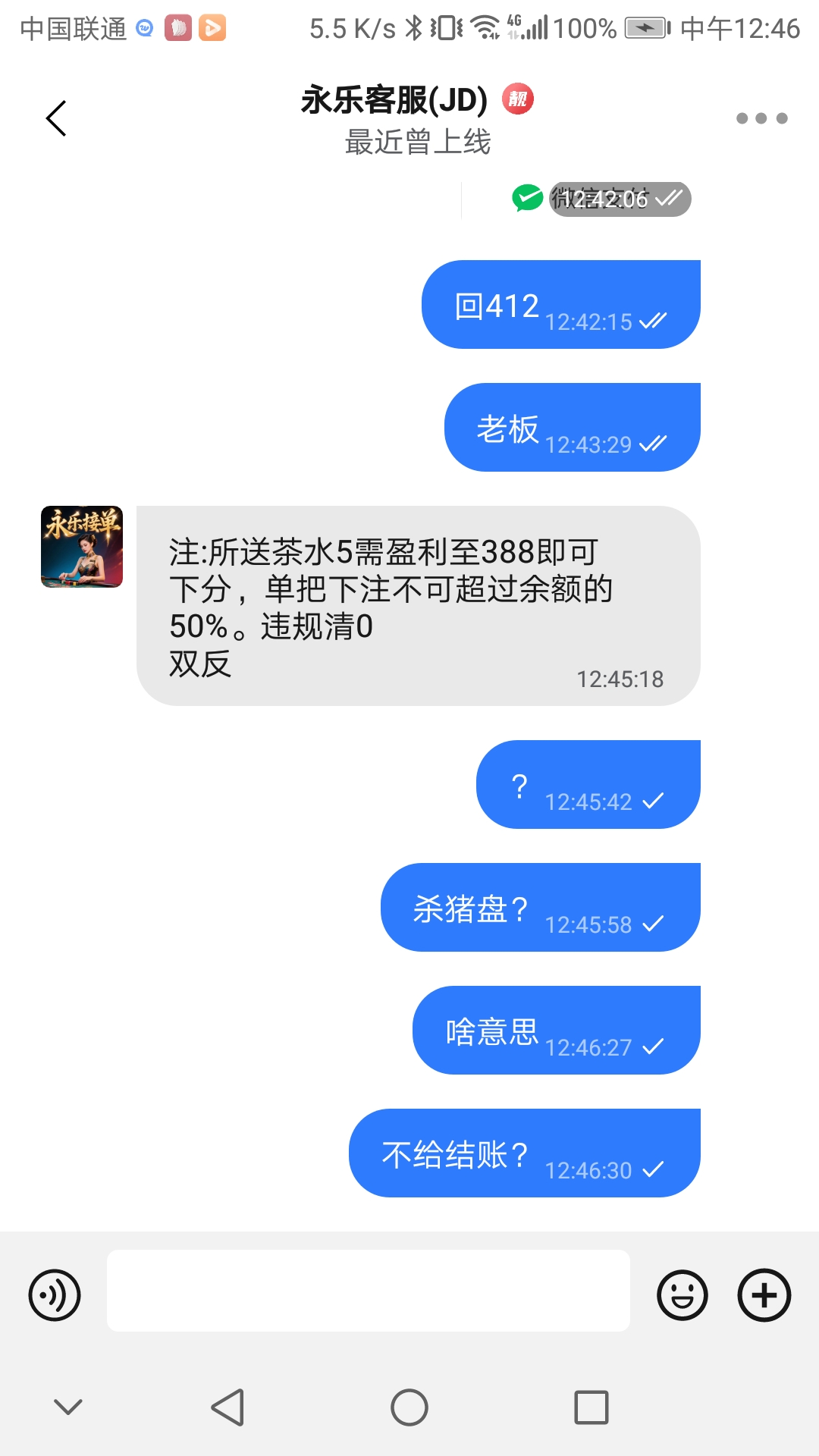
Task: Open the three-dot overflow menu
Action: point(761,118)
